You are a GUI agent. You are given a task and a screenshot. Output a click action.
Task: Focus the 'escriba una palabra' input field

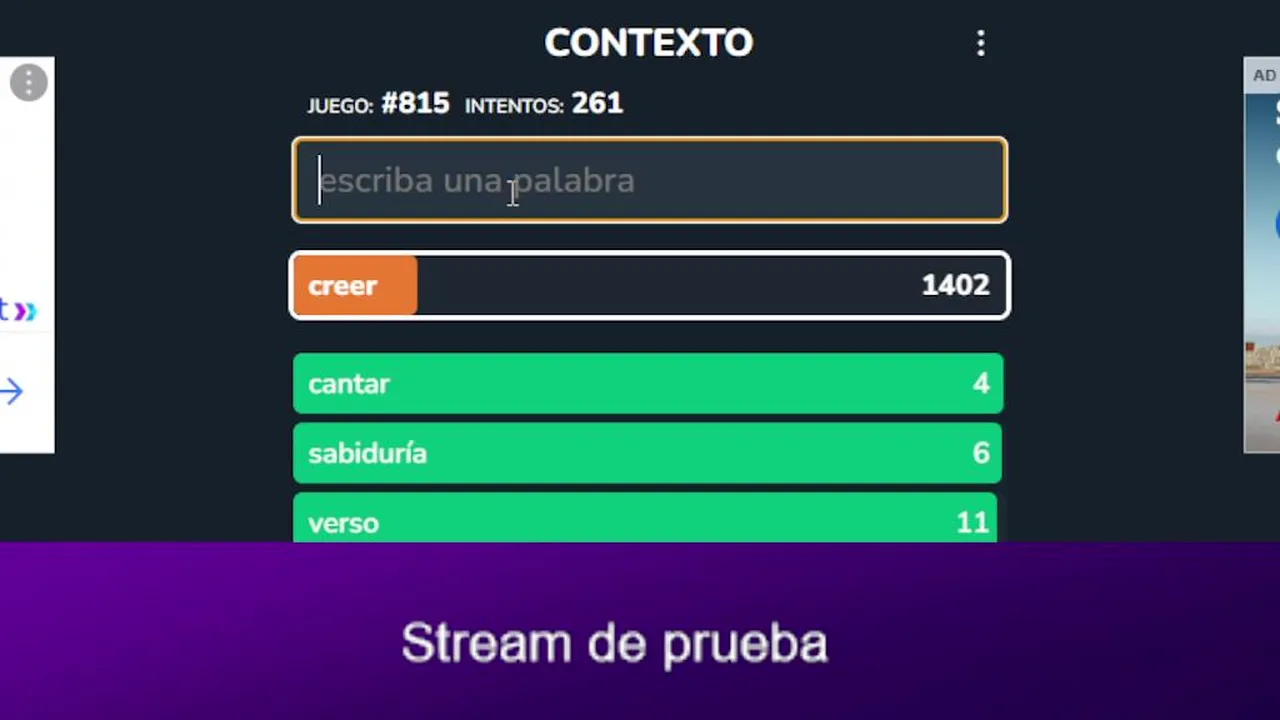tap(649, 180)
